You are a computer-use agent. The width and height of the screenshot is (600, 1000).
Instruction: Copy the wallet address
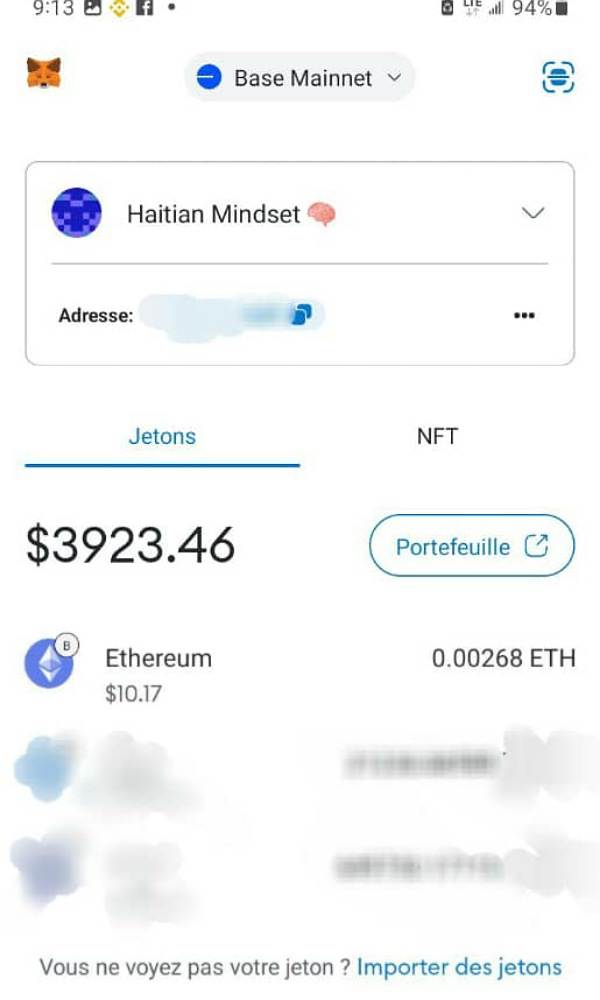[x=301, y=315]
